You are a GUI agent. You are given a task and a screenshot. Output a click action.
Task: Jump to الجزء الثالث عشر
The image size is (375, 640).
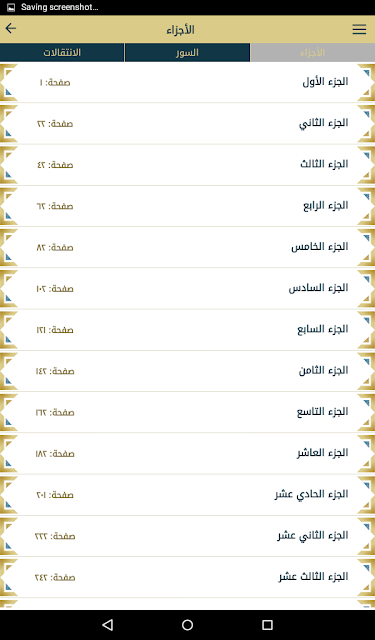[187, 577]
